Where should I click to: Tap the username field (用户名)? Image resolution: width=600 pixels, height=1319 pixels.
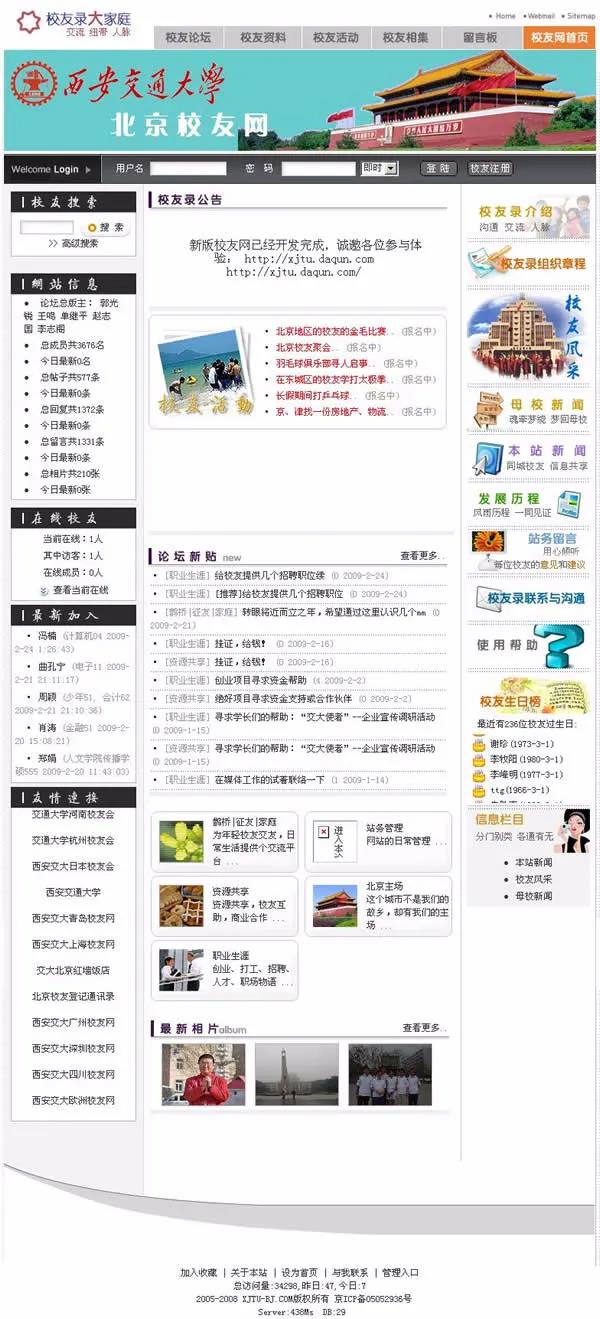[188, 169]
